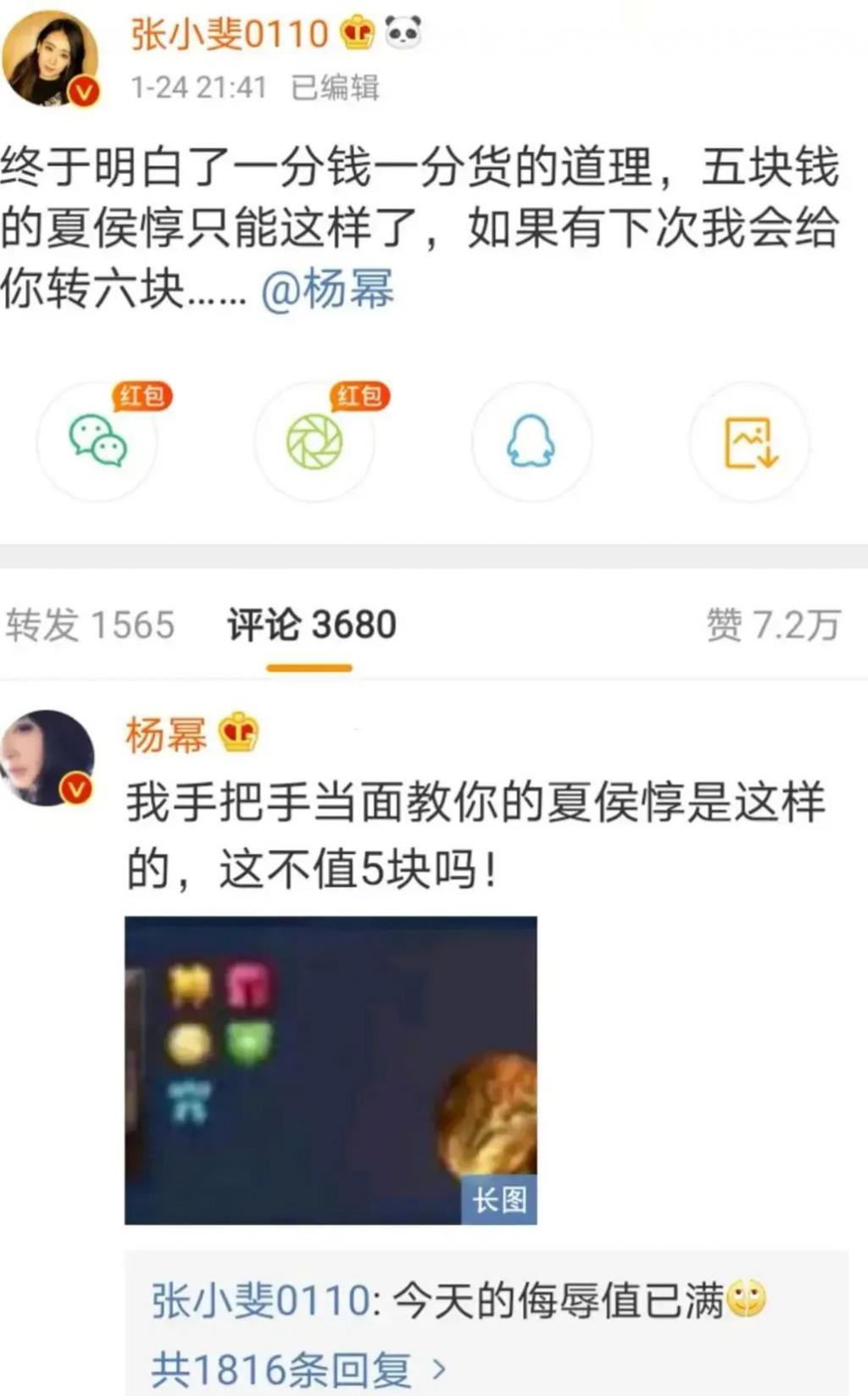Open 张小斐0110's profile avatar

pos(49,58)
